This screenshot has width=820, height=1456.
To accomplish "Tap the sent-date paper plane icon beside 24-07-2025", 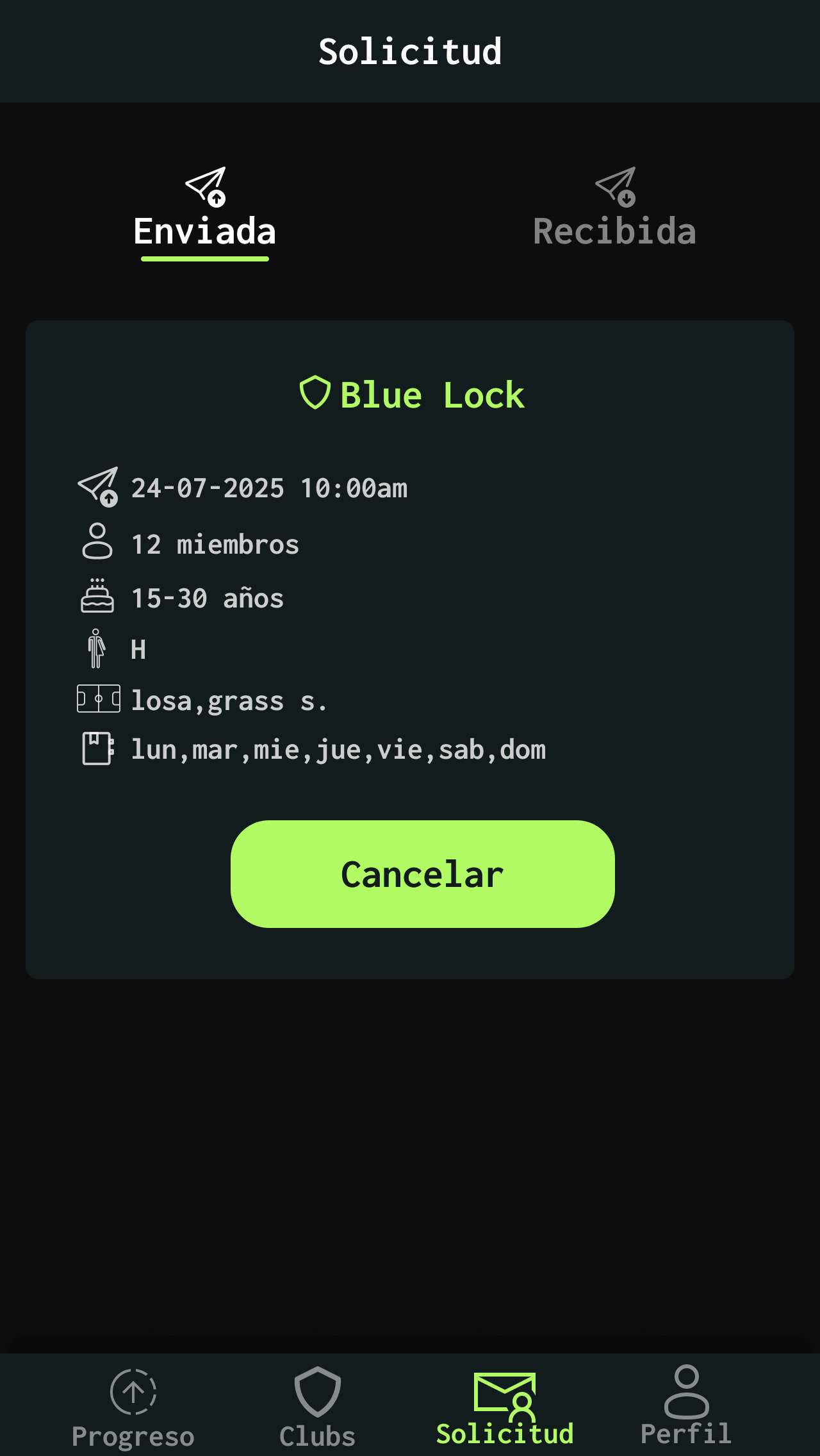I will (97, 487).
